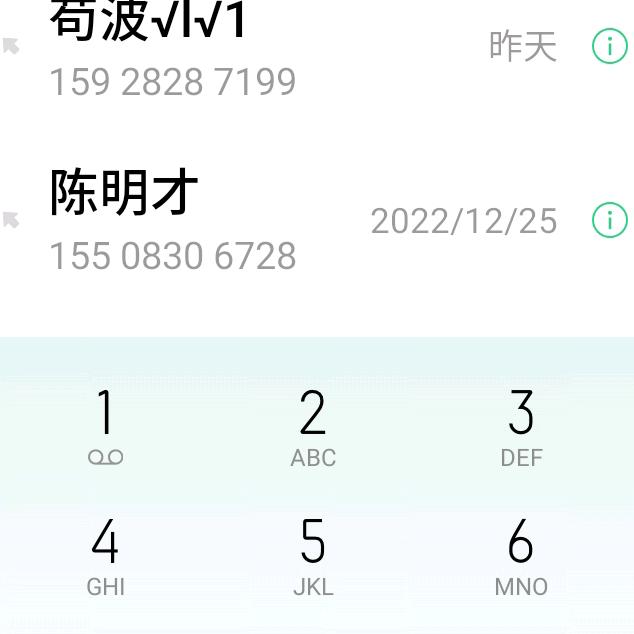The height and width of the screenshot is (634, 634).
Task: Enter the 5 JKL key
Action: 313,557
